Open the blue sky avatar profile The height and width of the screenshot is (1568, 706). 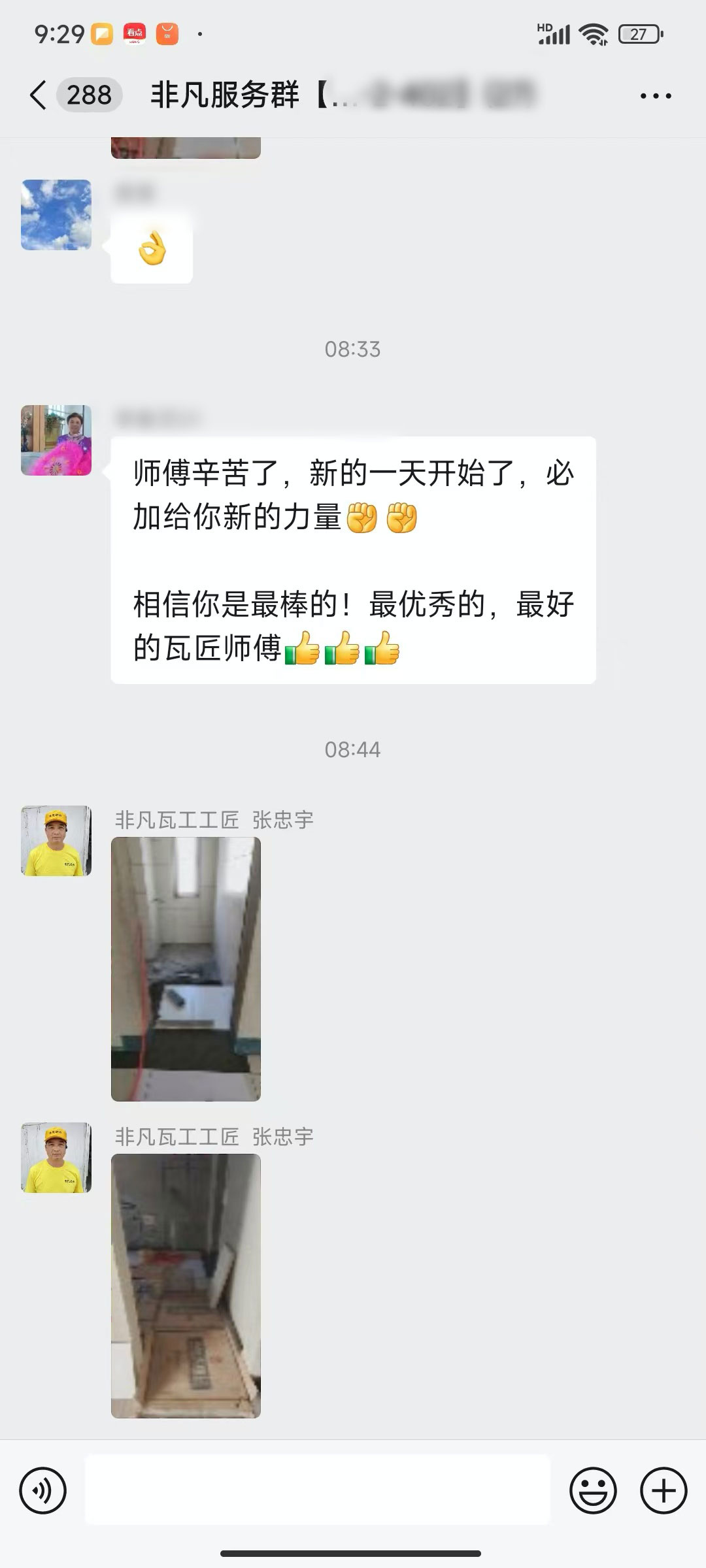coord(56,215)
